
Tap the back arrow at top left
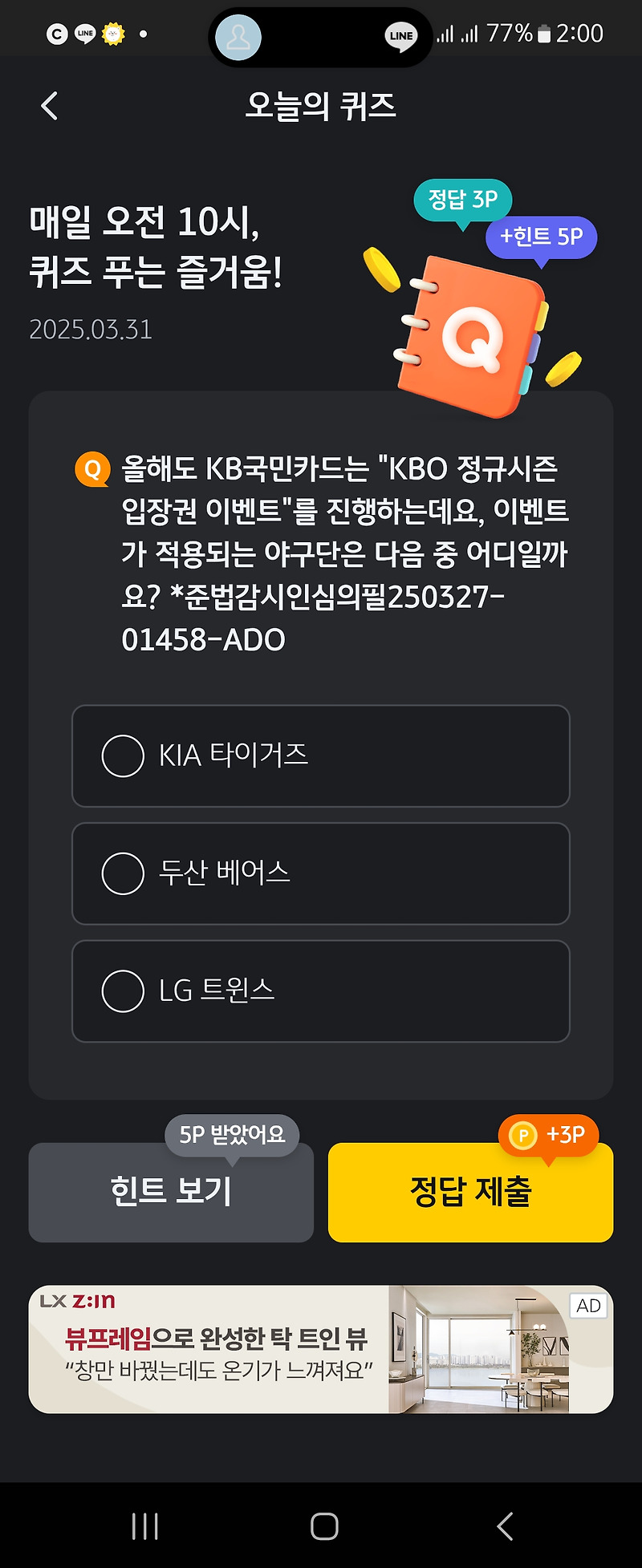pyautogui.click(x=48, y=105)
